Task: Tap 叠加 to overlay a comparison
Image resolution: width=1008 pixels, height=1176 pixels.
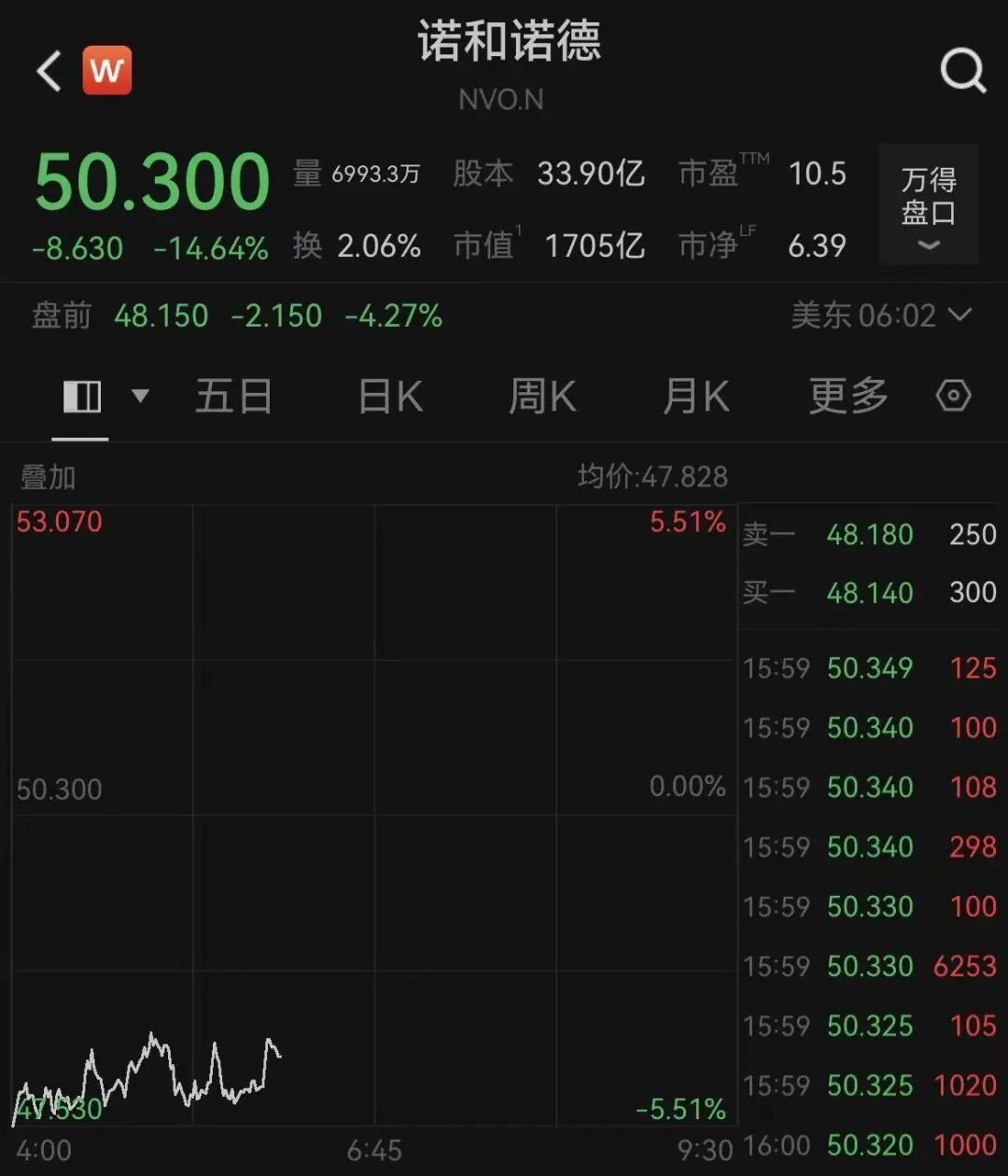Action: click(48, 478)
